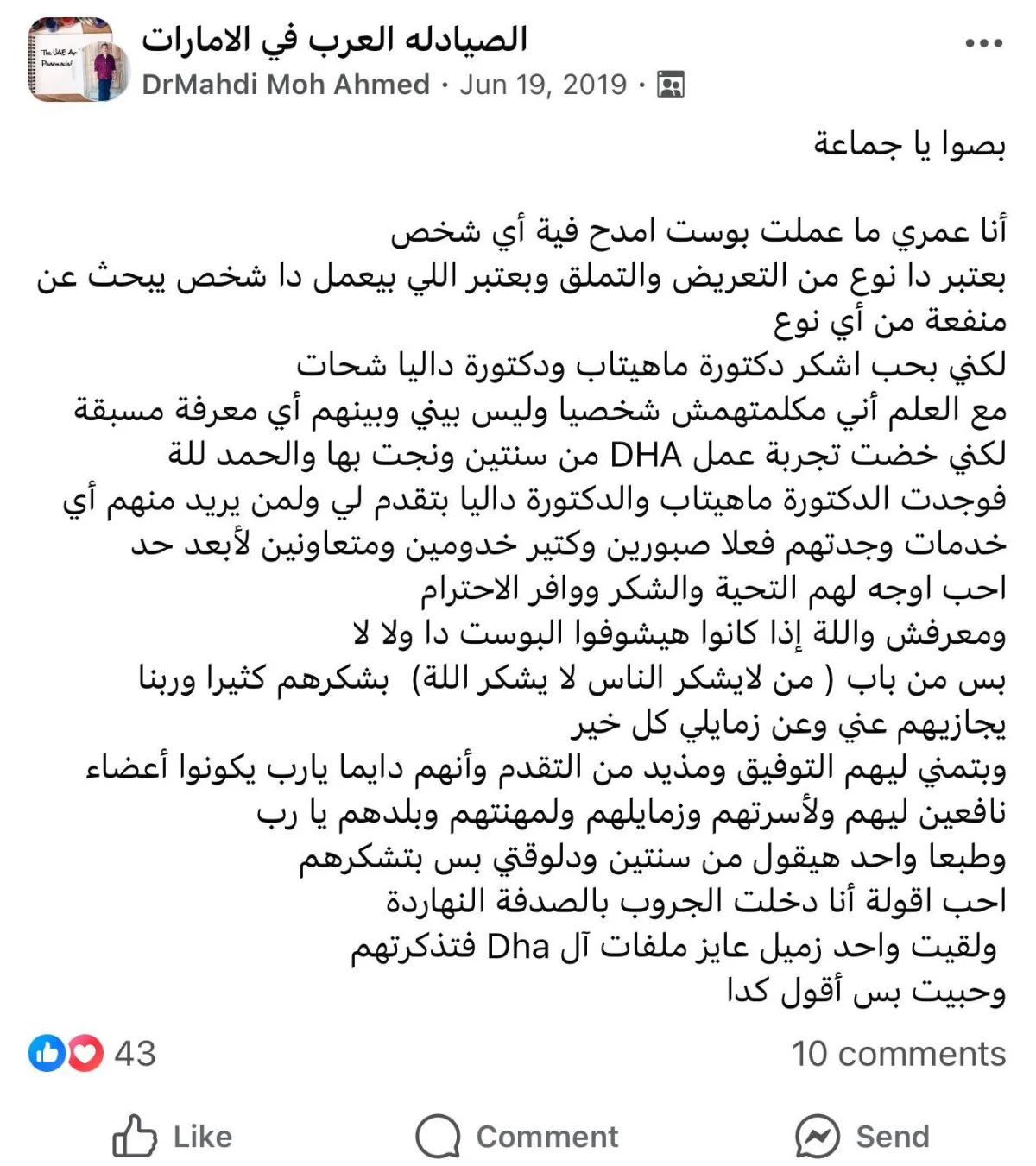Image resolution: width=1036 pixels, height=1166 pixels.
Task: Open the post's three-dot overflow menu
Action: [983, 43]
